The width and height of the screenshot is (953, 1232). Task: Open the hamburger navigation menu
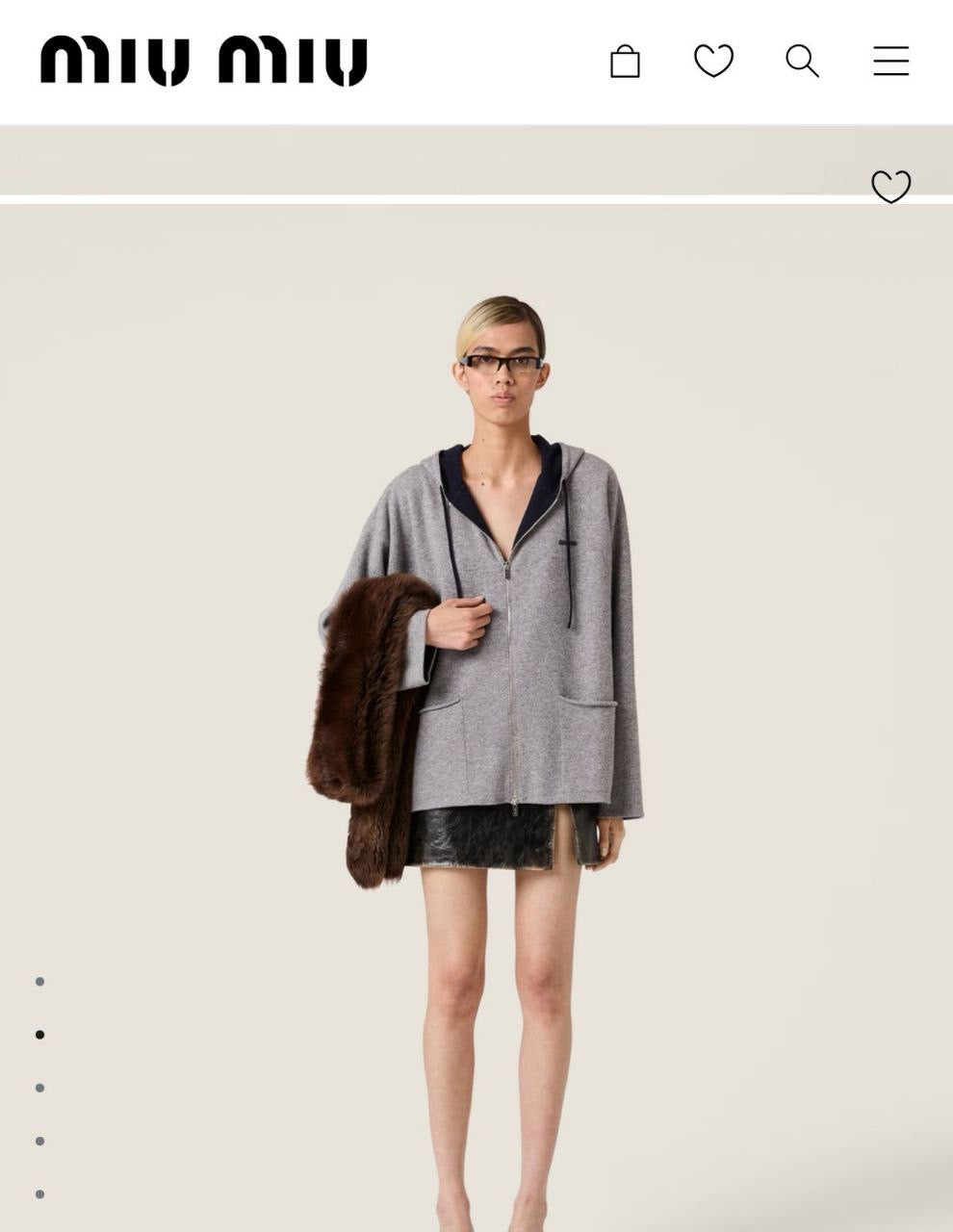point(890,61)
